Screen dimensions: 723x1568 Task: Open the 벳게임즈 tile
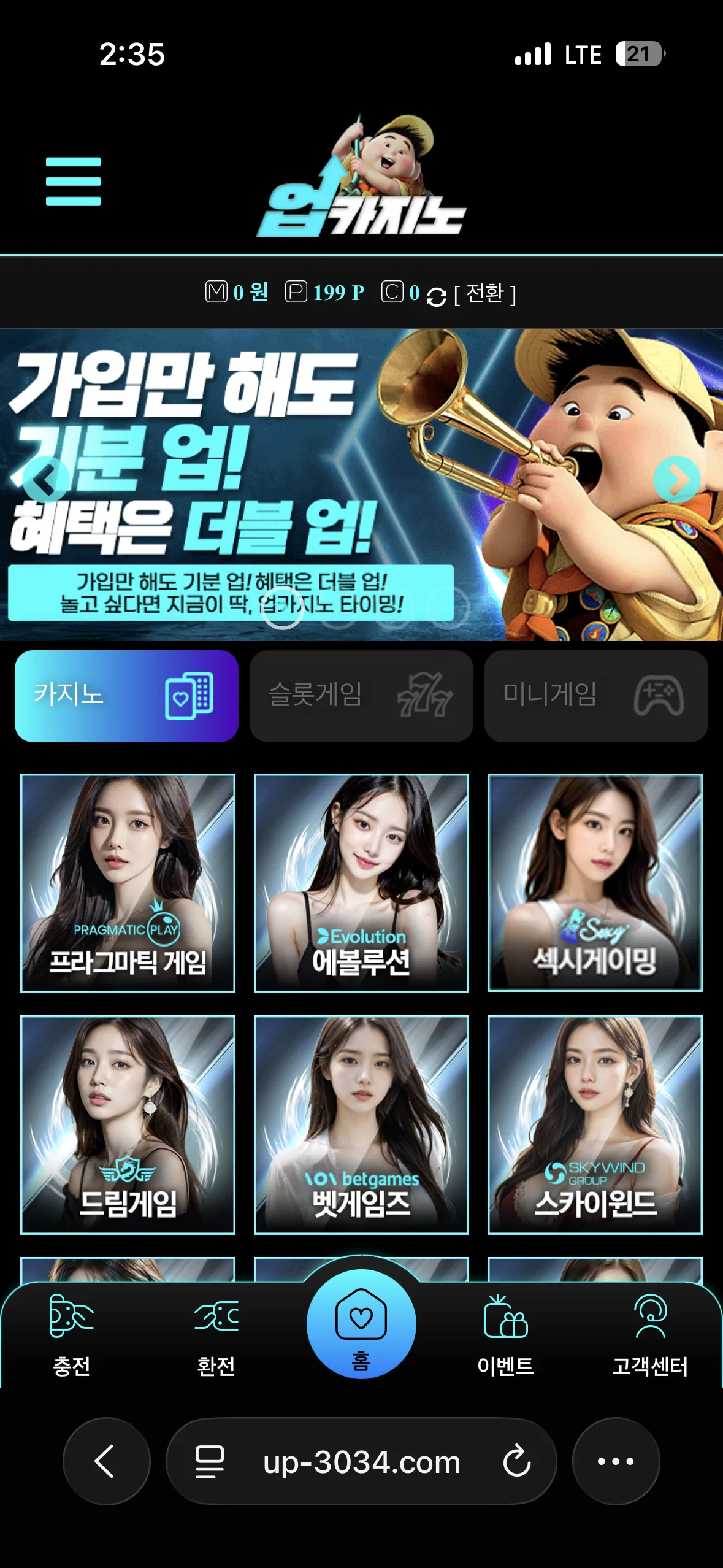coord(361,1124)
